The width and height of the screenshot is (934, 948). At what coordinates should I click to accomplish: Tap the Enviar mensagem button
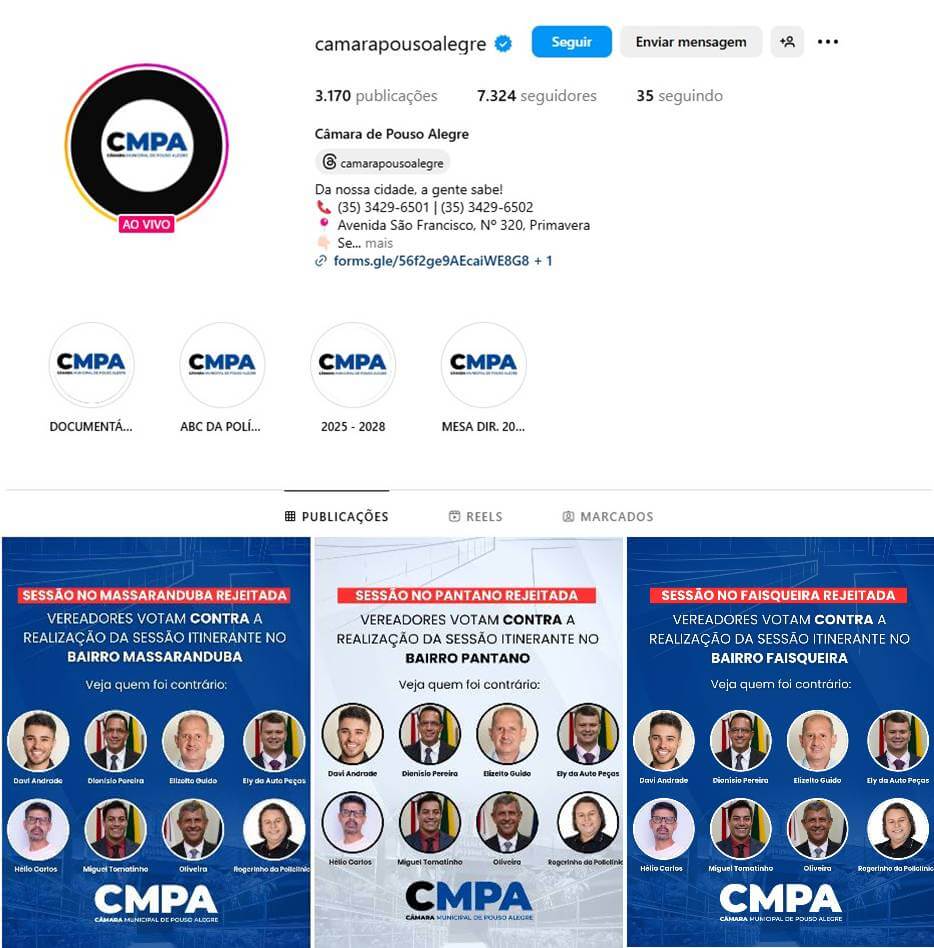click(x=691, y=42)
